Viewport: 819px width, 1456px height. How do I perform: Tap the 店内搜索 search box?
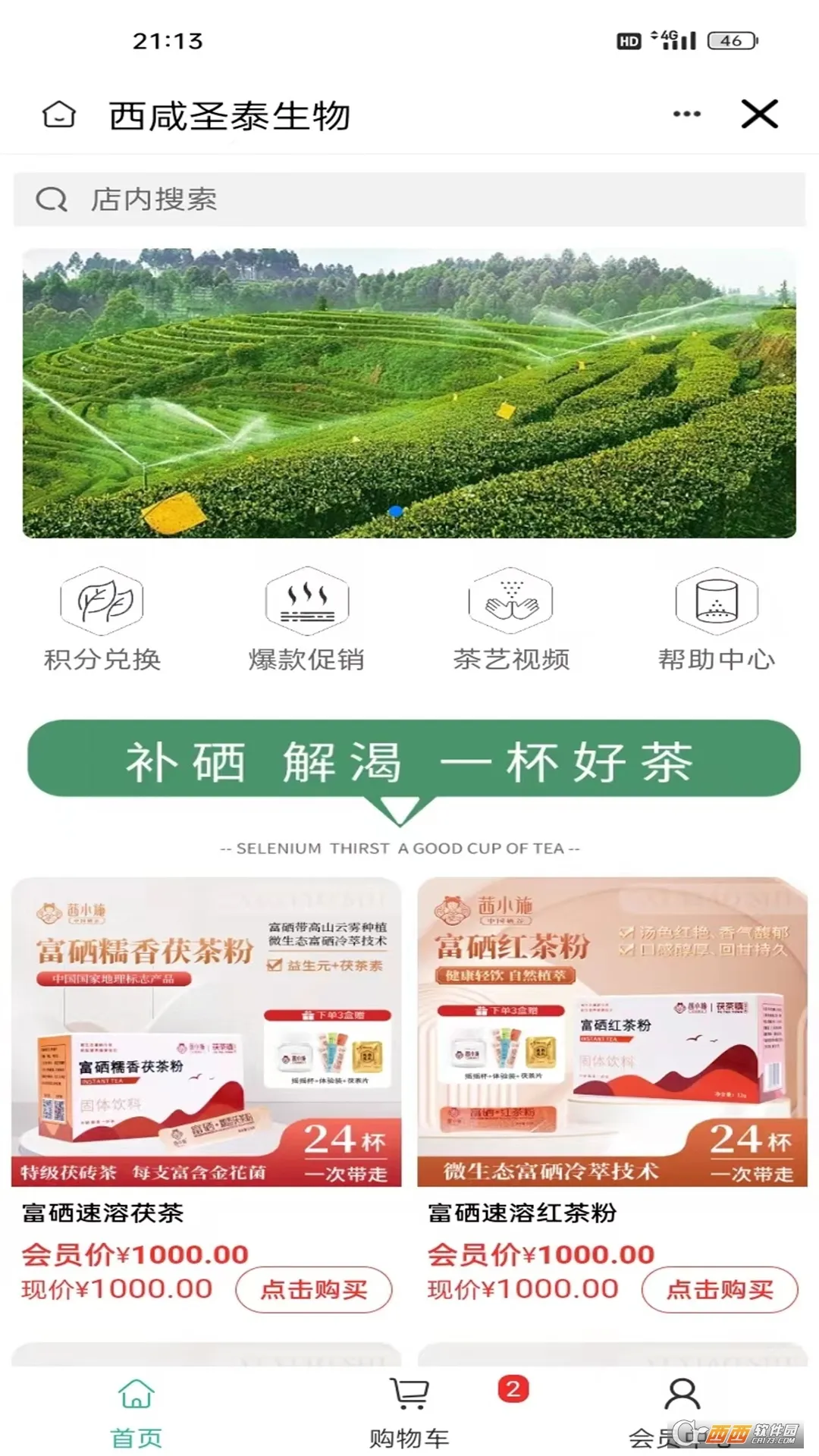(x=409, y=199)
